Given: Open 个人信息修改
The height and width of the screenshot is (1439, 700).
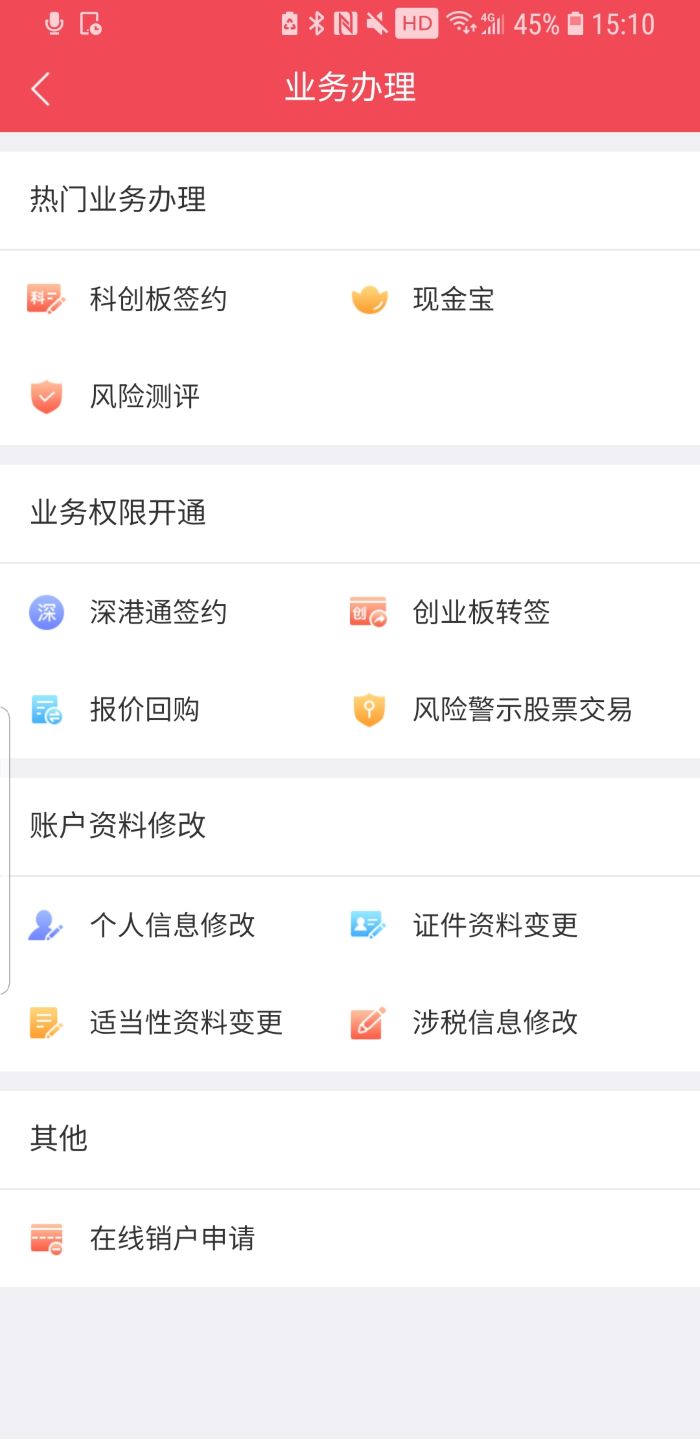Looking at the screenshot, I should 172,925.
